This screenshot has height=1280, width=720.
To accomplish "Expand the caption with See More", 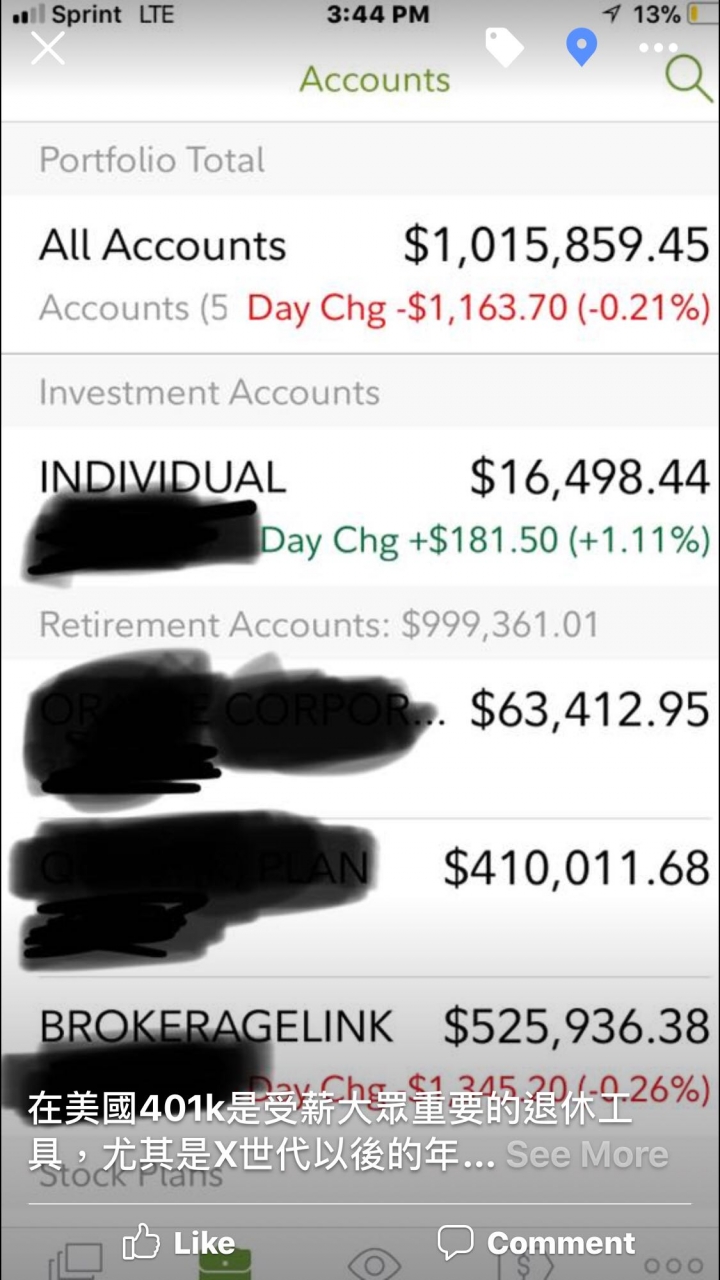I will tap(586, 1155).
